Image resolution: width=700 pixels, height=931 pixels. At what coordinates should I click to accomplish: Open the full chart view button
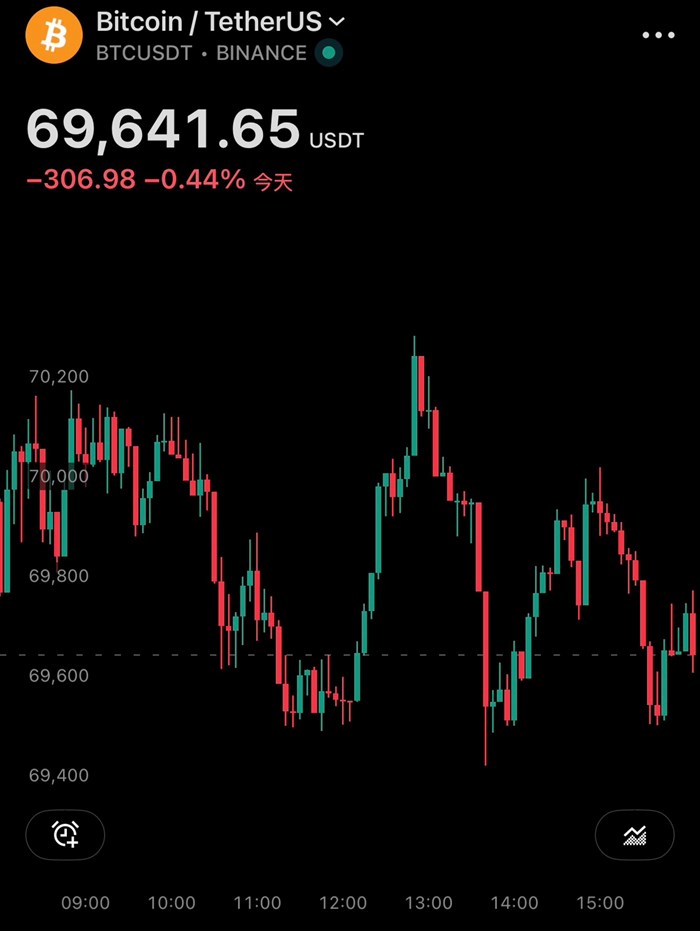[634, 834]
